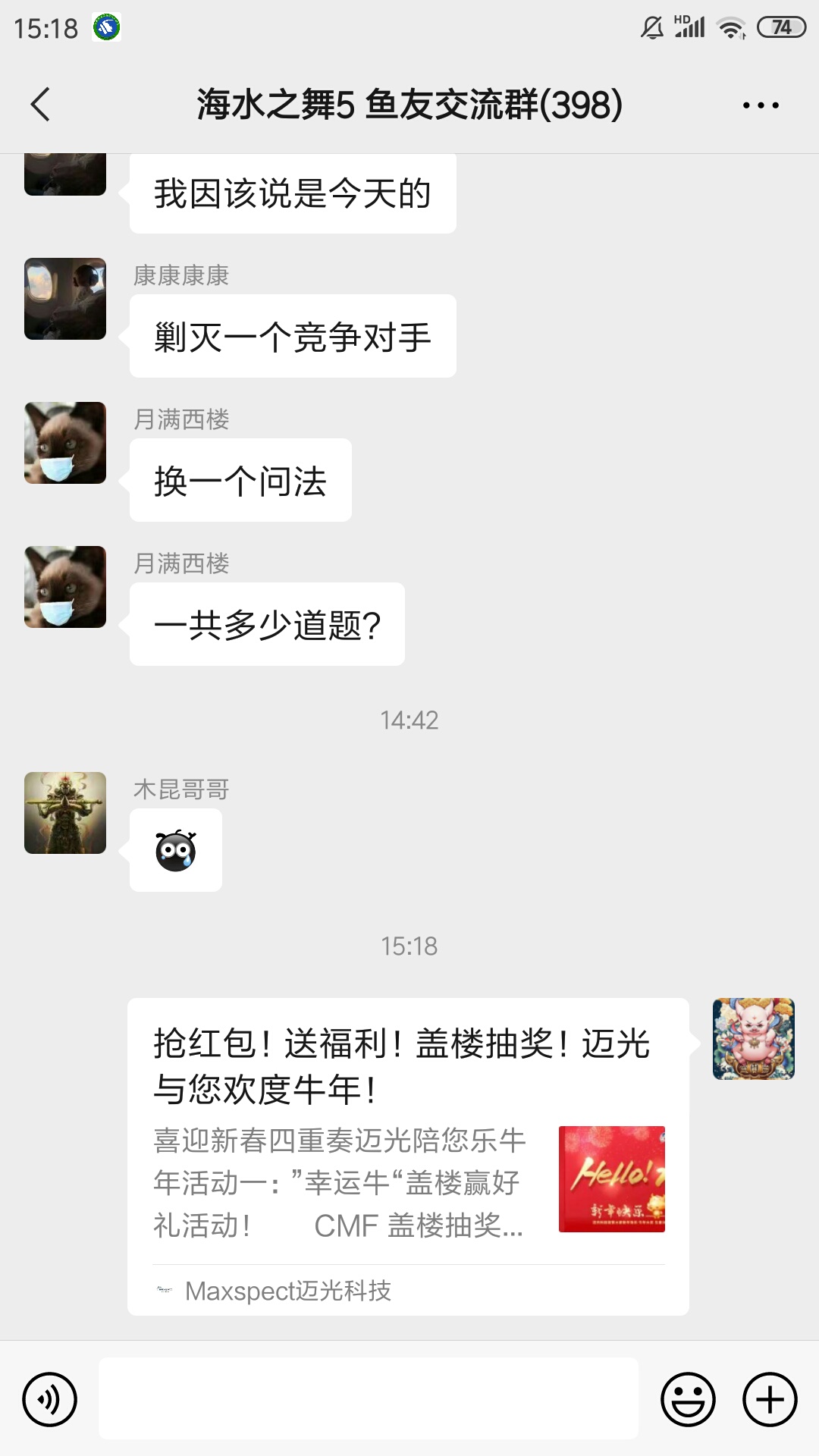This screenshot has width=819, height=1456.
Task: Tap 月满西楼's avatar beside 换一个问法
Action: coord(65,443)
